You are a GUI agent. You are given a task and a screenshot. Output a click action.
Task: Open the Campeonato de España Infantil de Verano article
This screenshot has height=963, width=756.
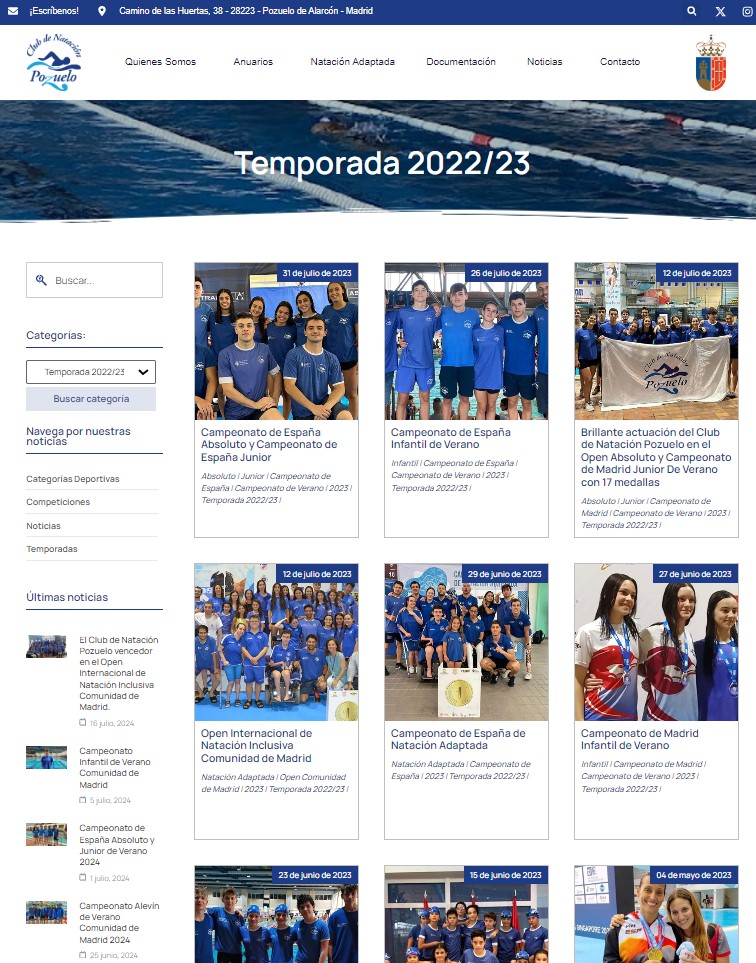pyautogui.click(x=450, y=439)
